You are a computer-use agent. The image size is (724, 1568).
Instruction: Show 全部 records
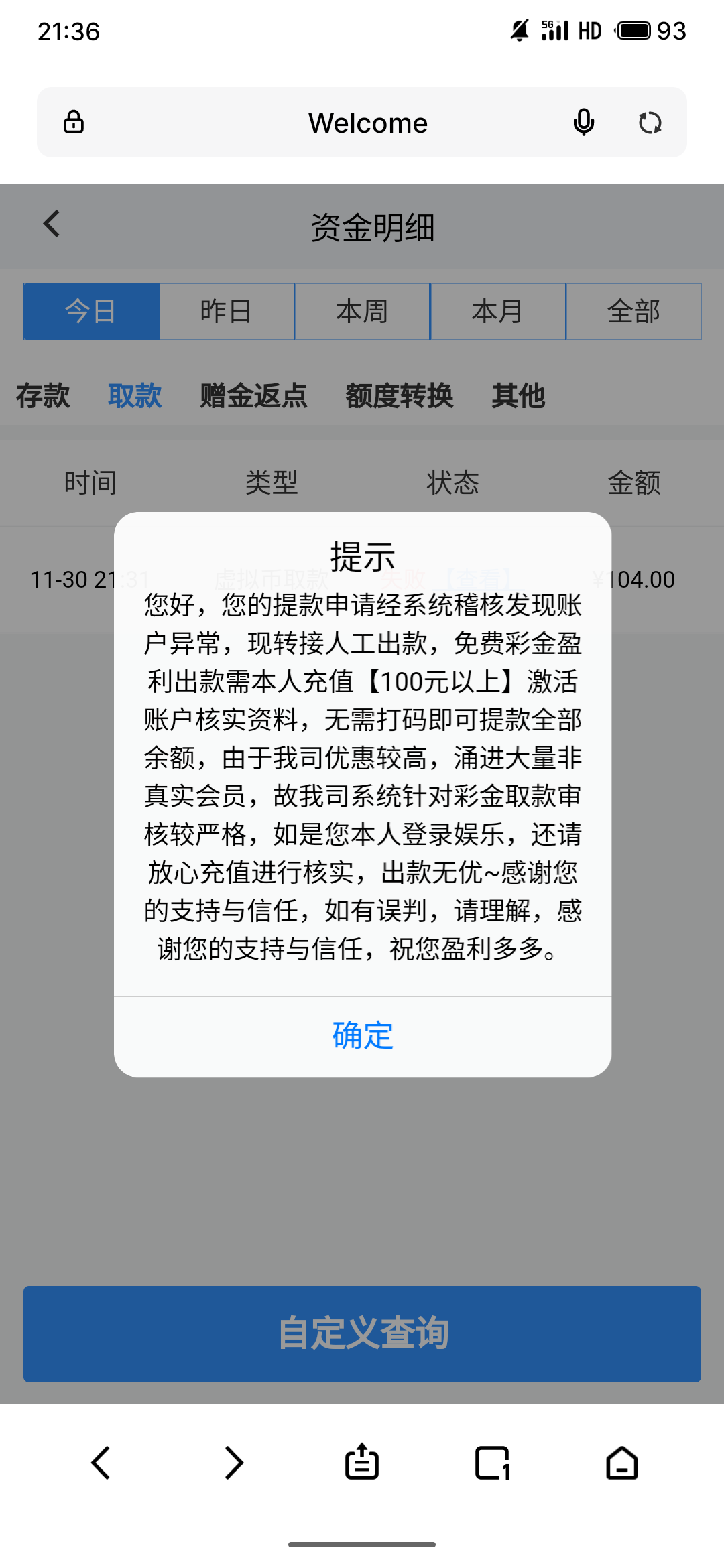[633, 312]
